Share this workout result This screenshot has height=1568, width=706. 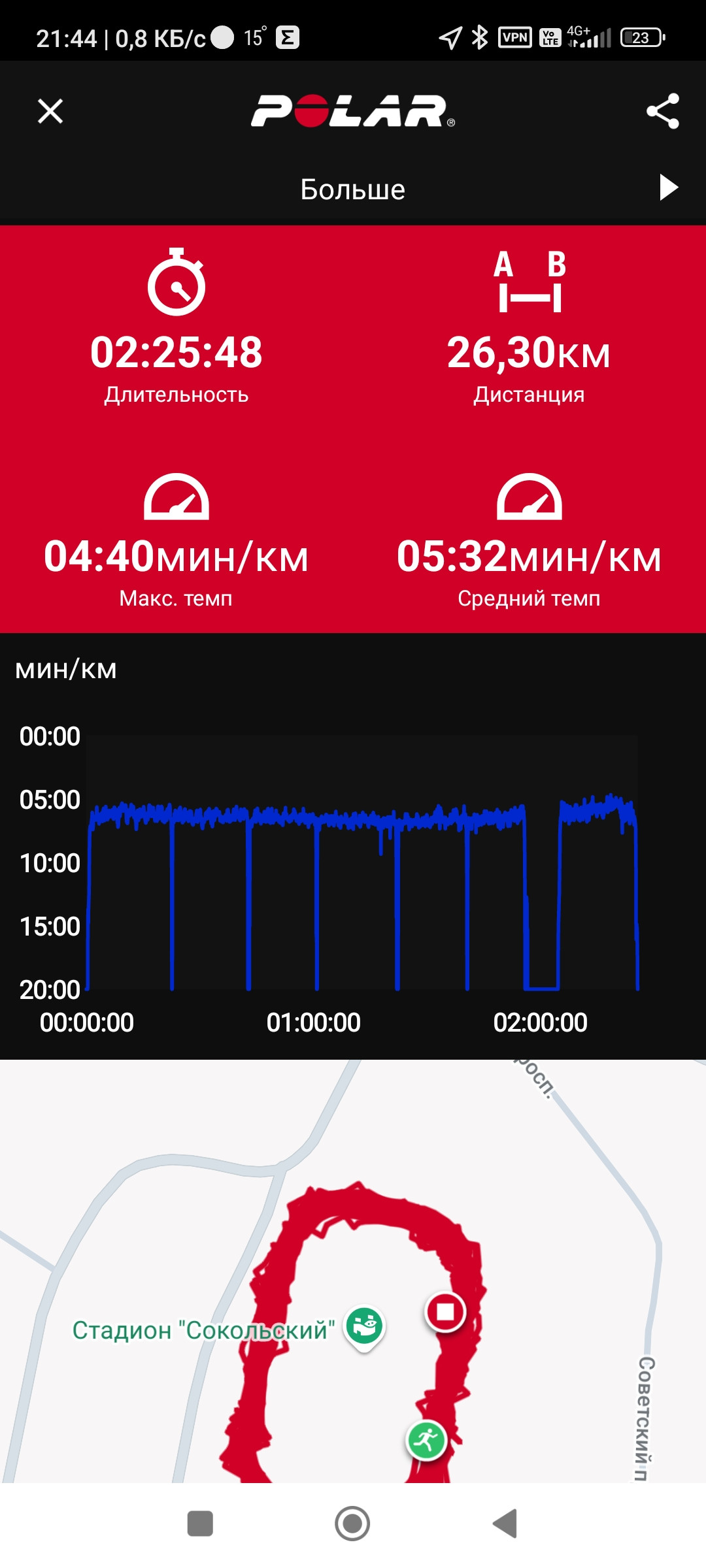662,111
